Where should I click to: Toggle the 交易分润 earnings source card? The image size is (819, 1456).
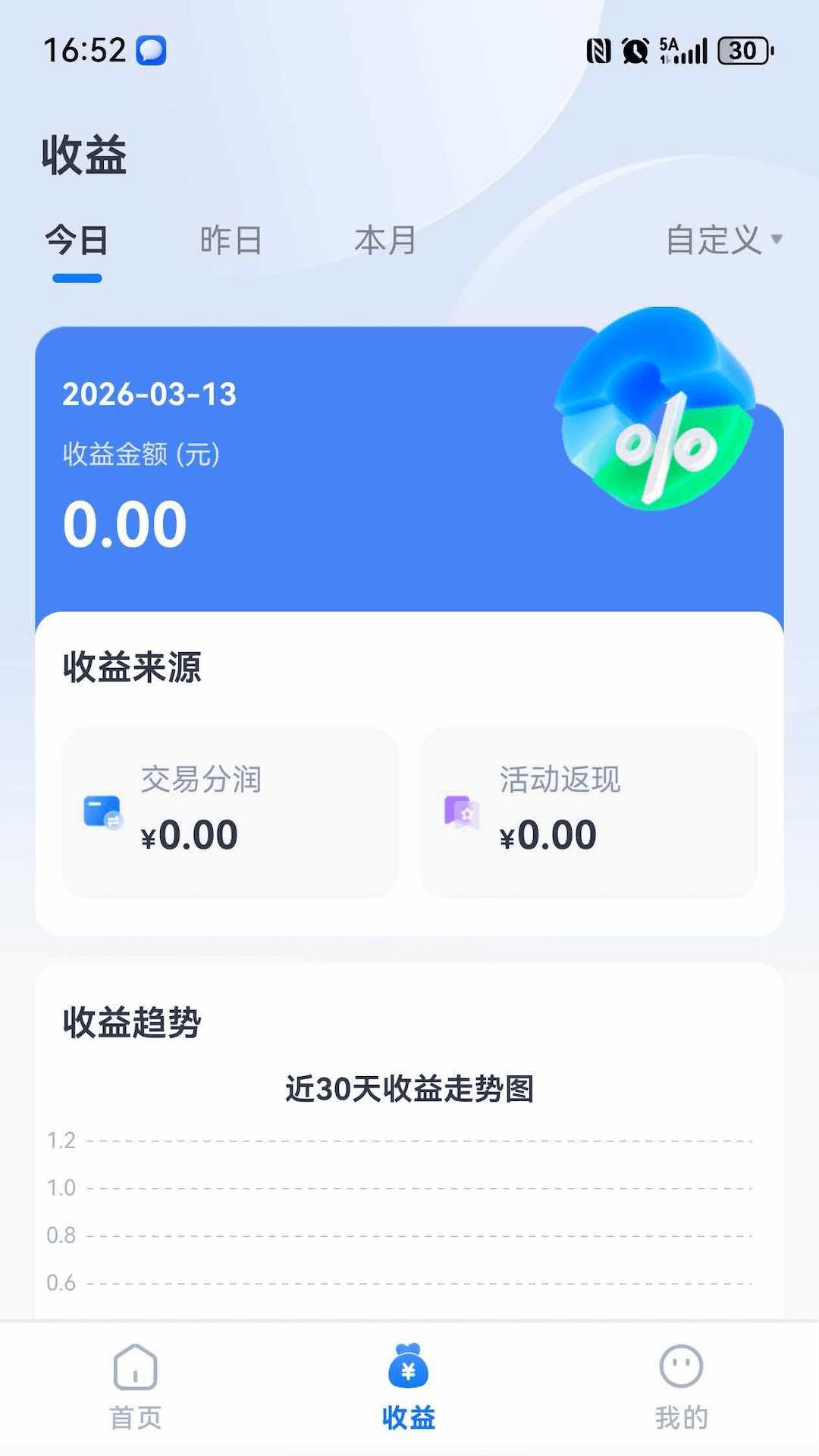tap(230, 811)
